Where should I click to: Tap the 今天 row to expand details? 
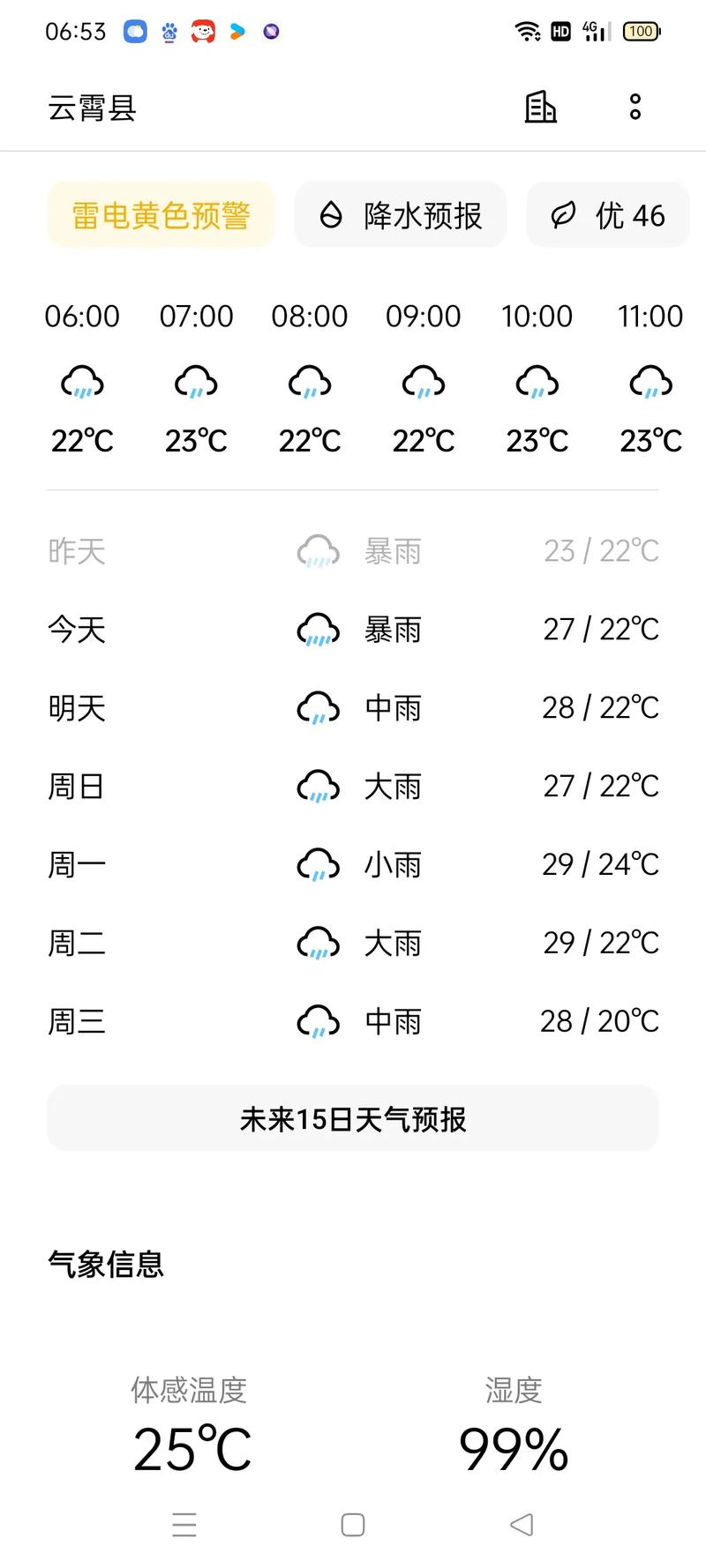[353, 629]
